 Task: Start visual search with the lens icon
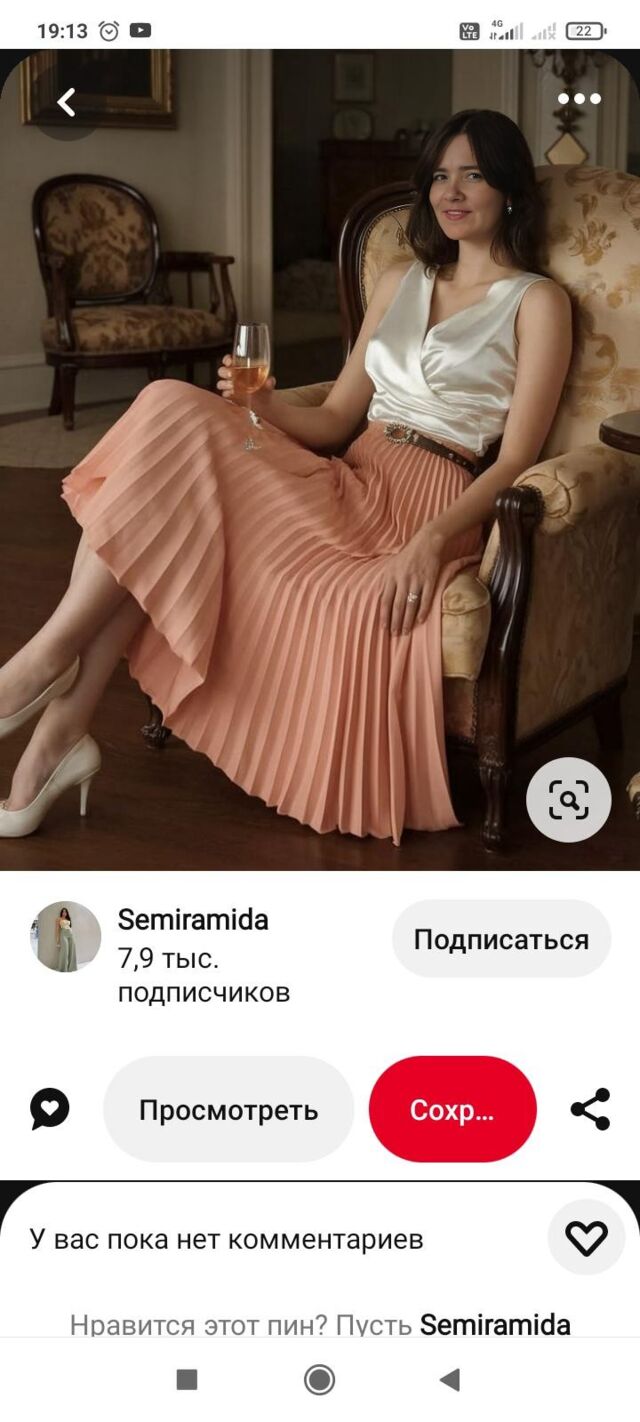tap(568, 800)
